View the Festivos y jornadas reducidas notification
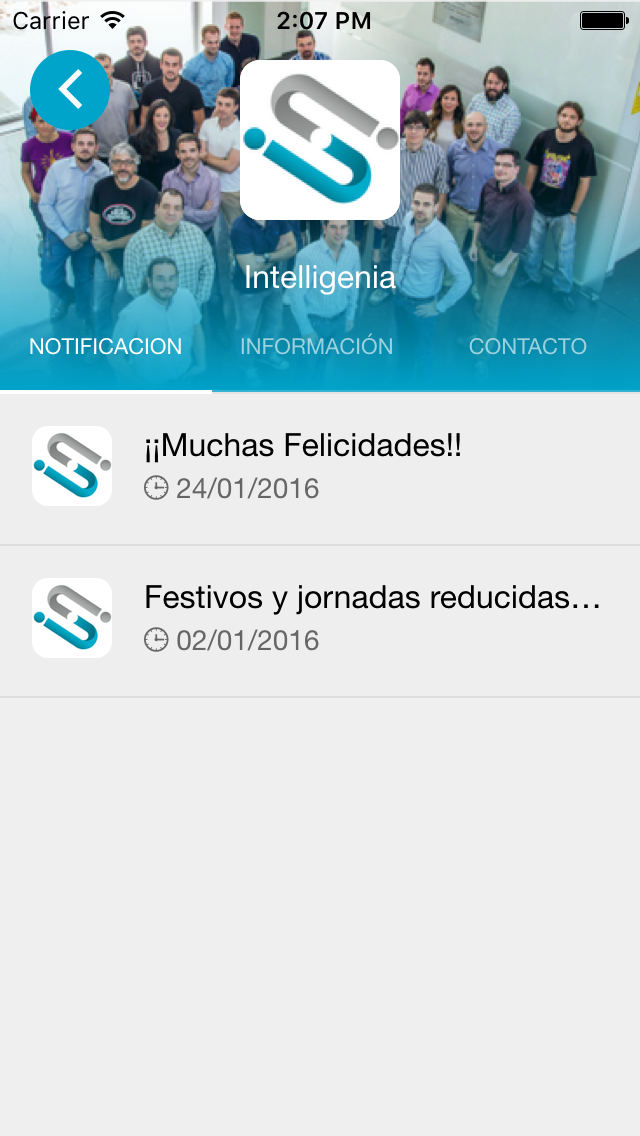The height and width of the screenshot is (1136, 640). [x=320, y=619]
